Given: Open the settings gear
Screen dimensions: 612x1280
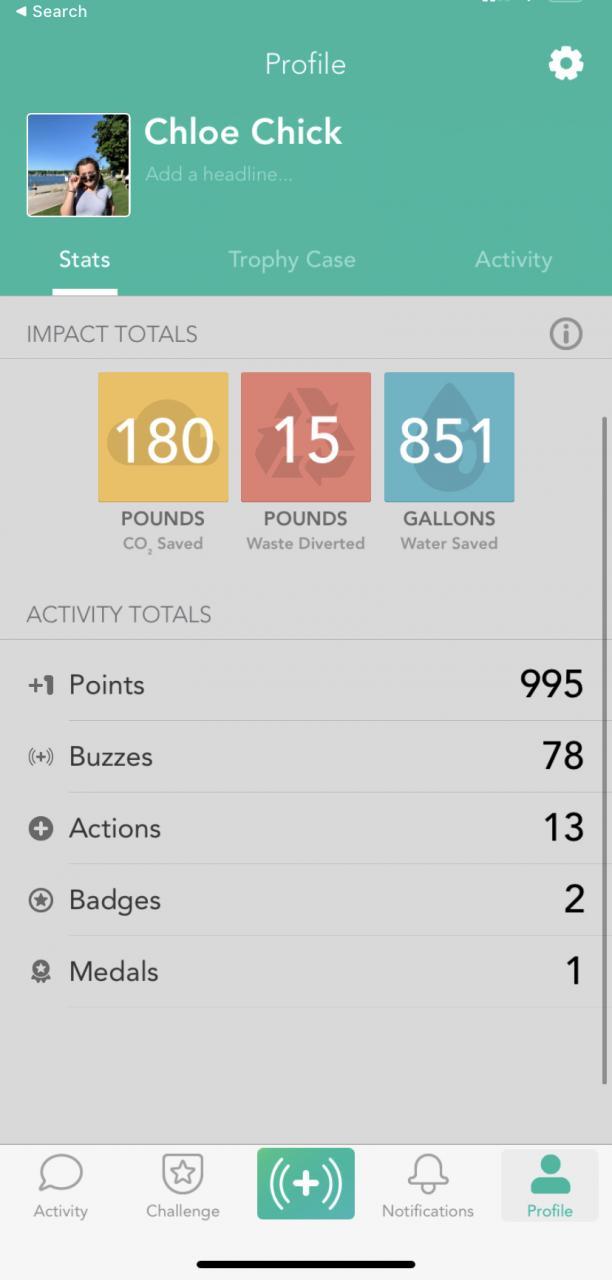Looking at the screenshot, I should point(565,64).
